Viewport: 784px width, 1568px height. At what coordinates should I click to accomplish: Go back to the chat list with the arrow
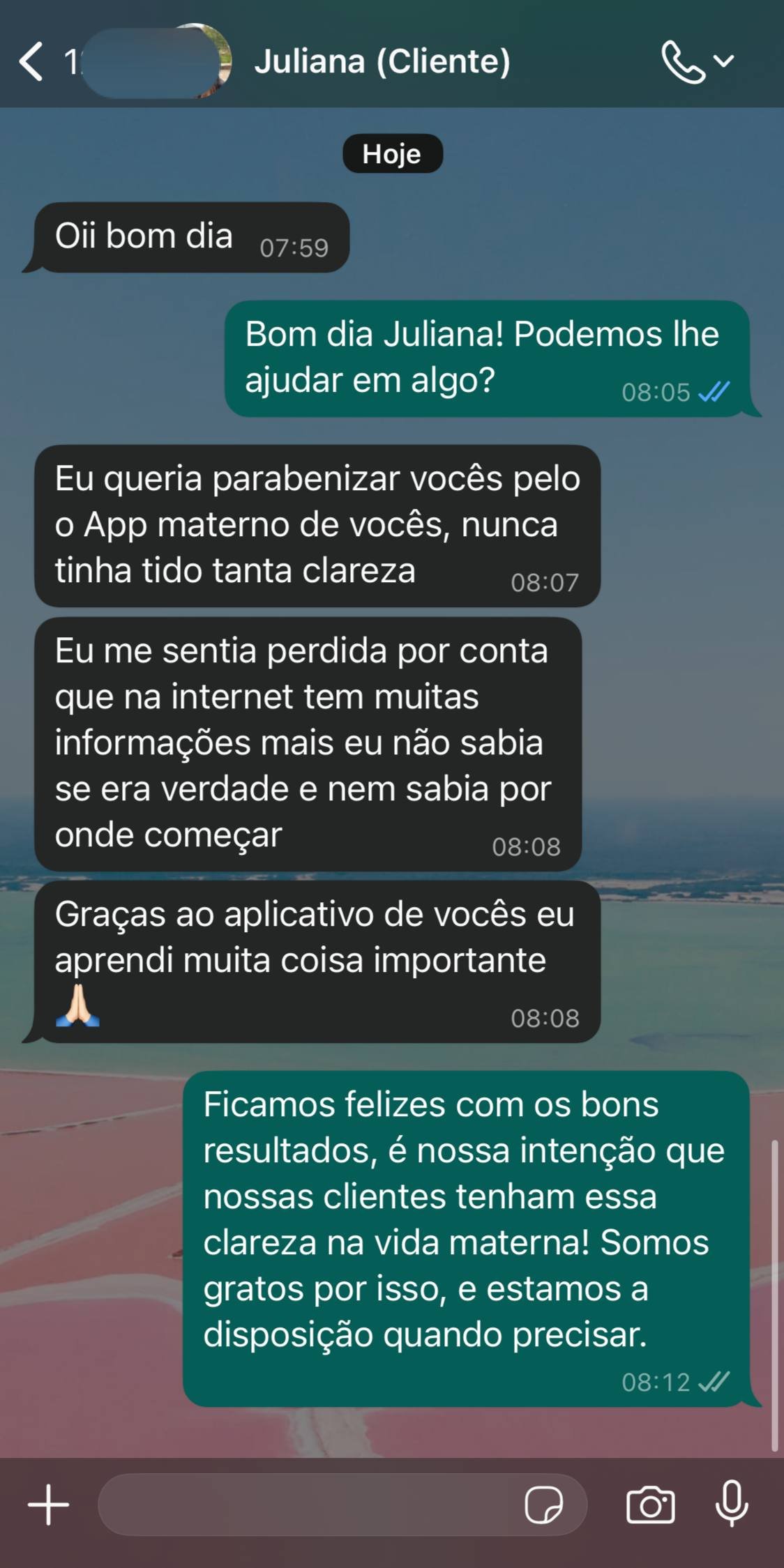(x=29, y=61)
